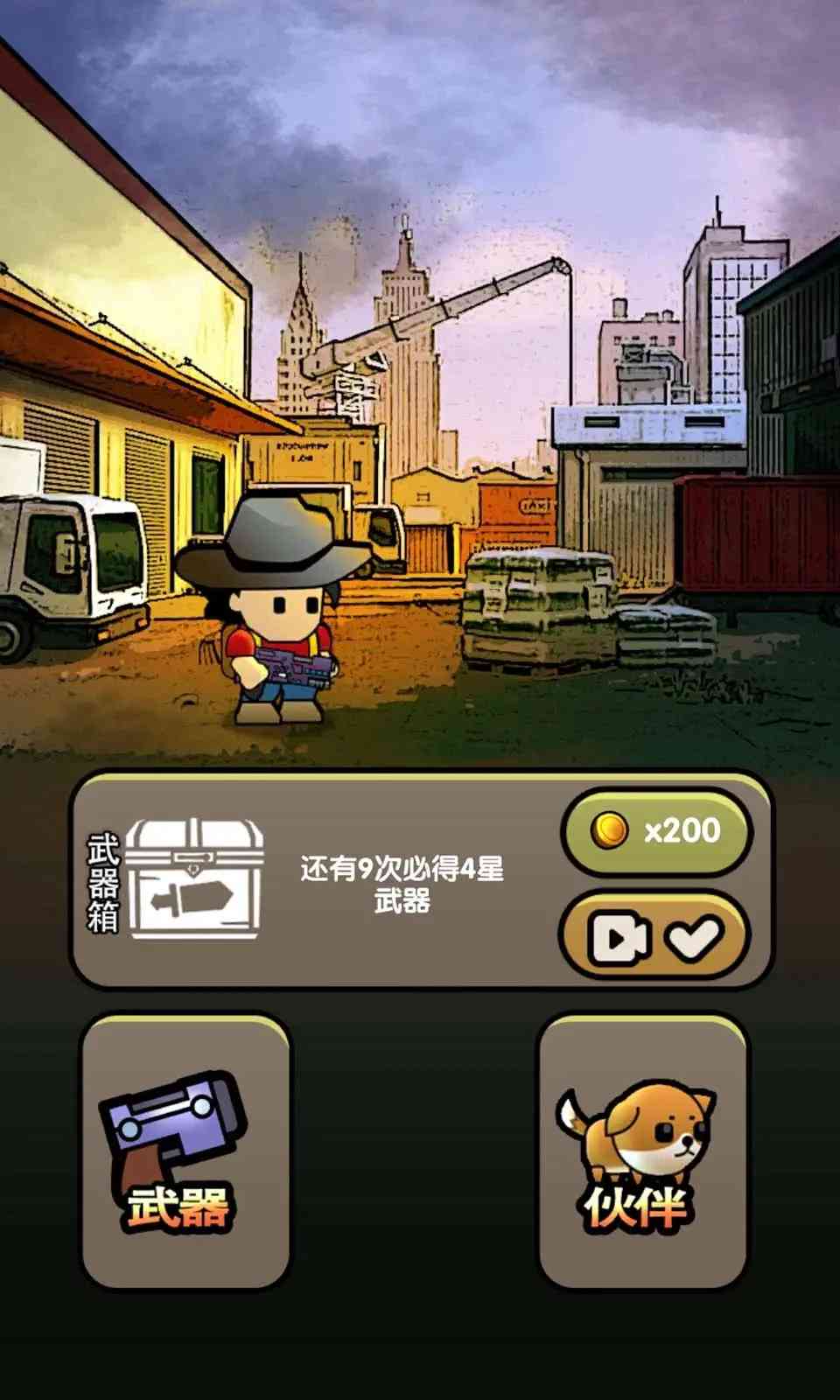Open the 武器 weapons menu
The height and width of the screenshot is (1400, 840).
pos(185,1151)
